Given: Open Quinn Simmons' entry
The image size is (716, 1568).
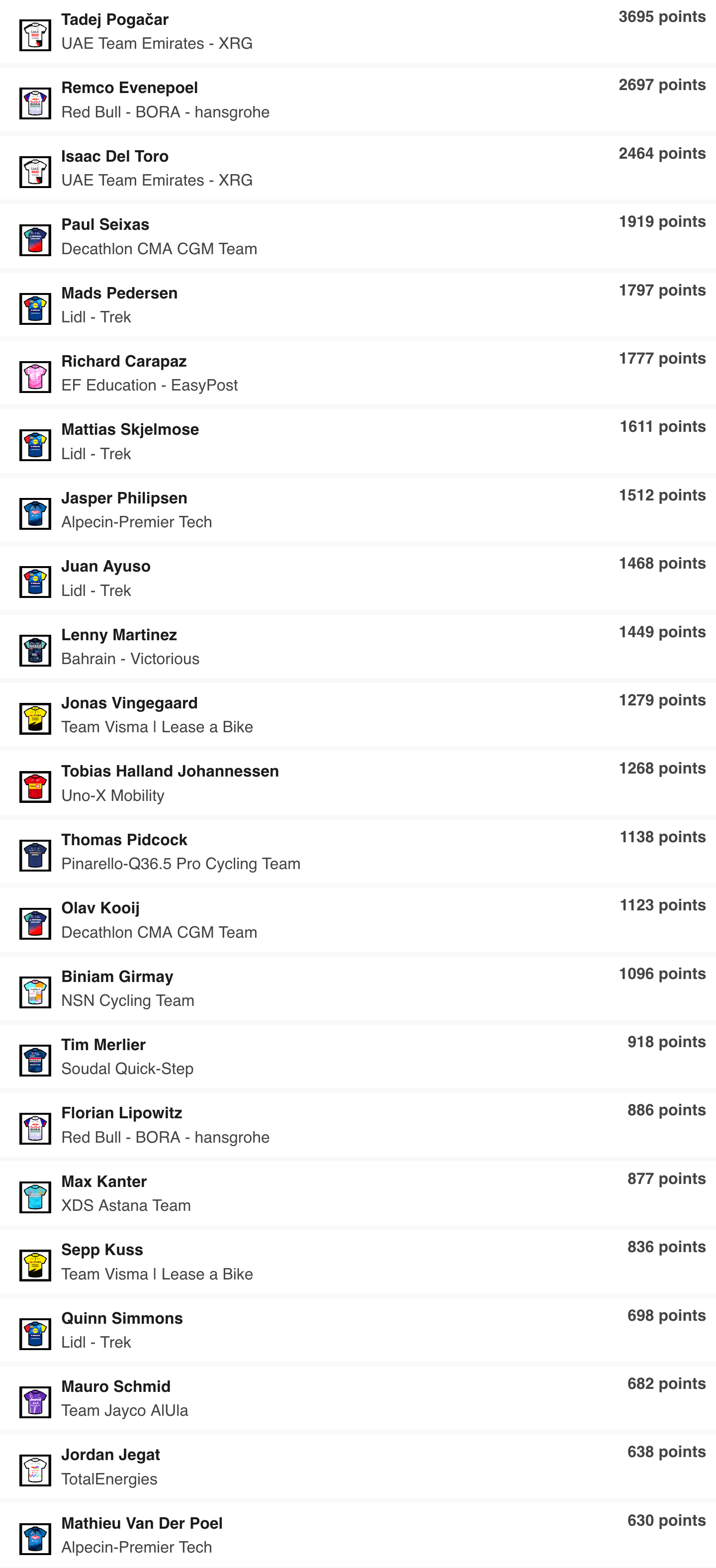Looking at the screenshot, I should [x=358, y=1331].
